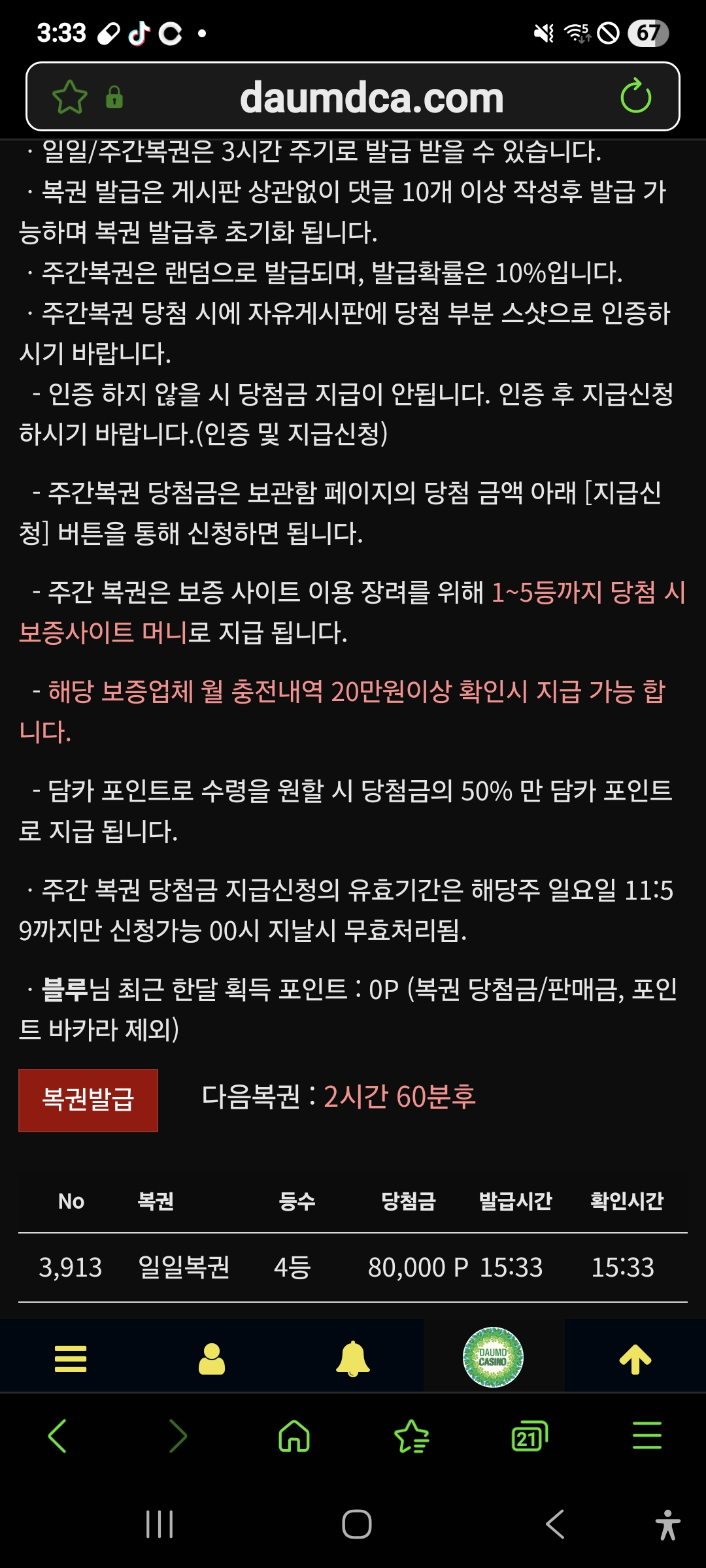Tap the Daumd Casino round logo button

pos(493,1358)
